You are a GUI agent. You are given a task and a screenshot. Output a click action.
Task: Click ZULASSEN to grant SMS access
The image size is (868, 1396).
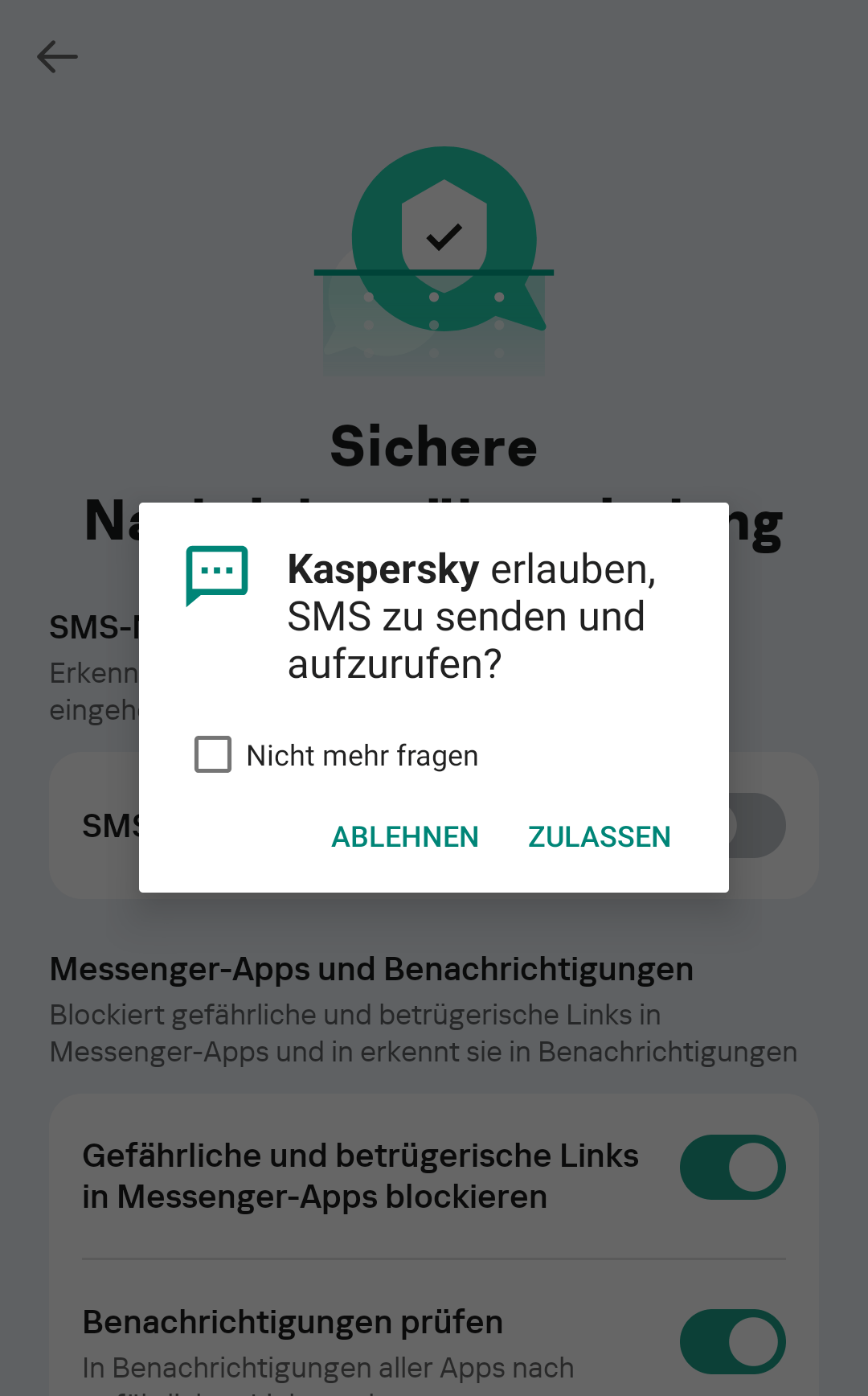click(x=599, y=836)
